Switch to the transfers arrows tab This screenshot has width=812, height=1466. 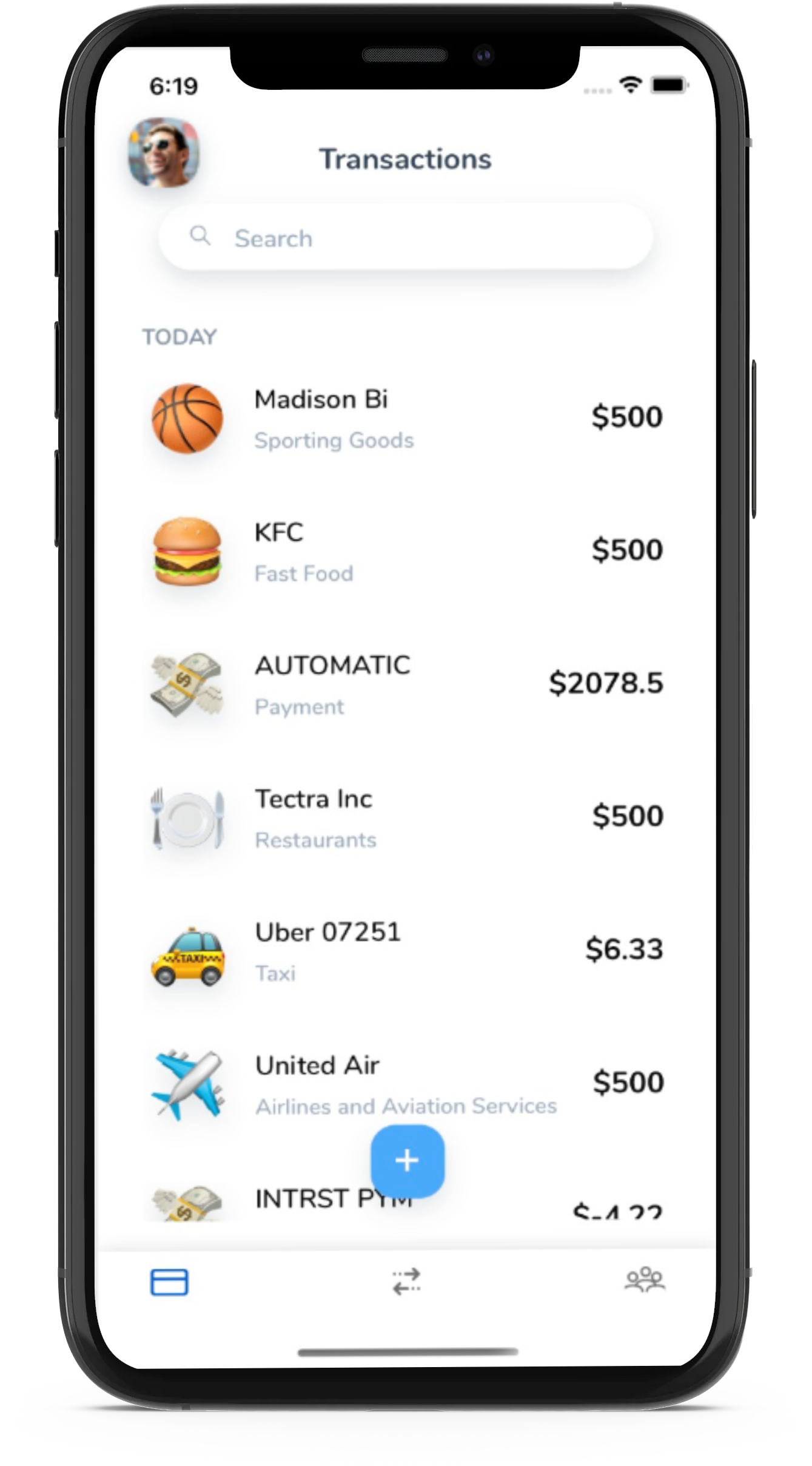coord(406,1282)
